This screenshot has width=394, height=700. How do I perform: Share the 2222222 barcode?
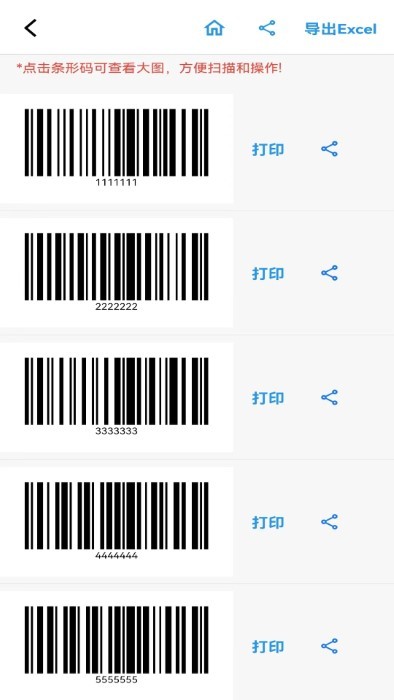coord(329,273)
